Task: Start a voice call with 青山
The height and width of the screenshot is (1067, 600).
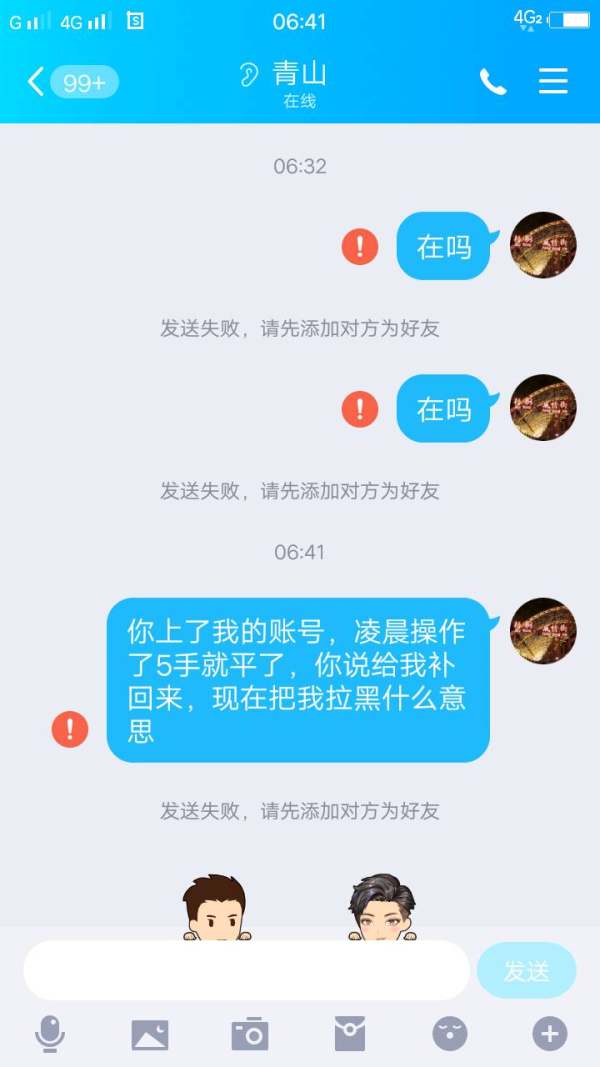Action: point(493,82)
